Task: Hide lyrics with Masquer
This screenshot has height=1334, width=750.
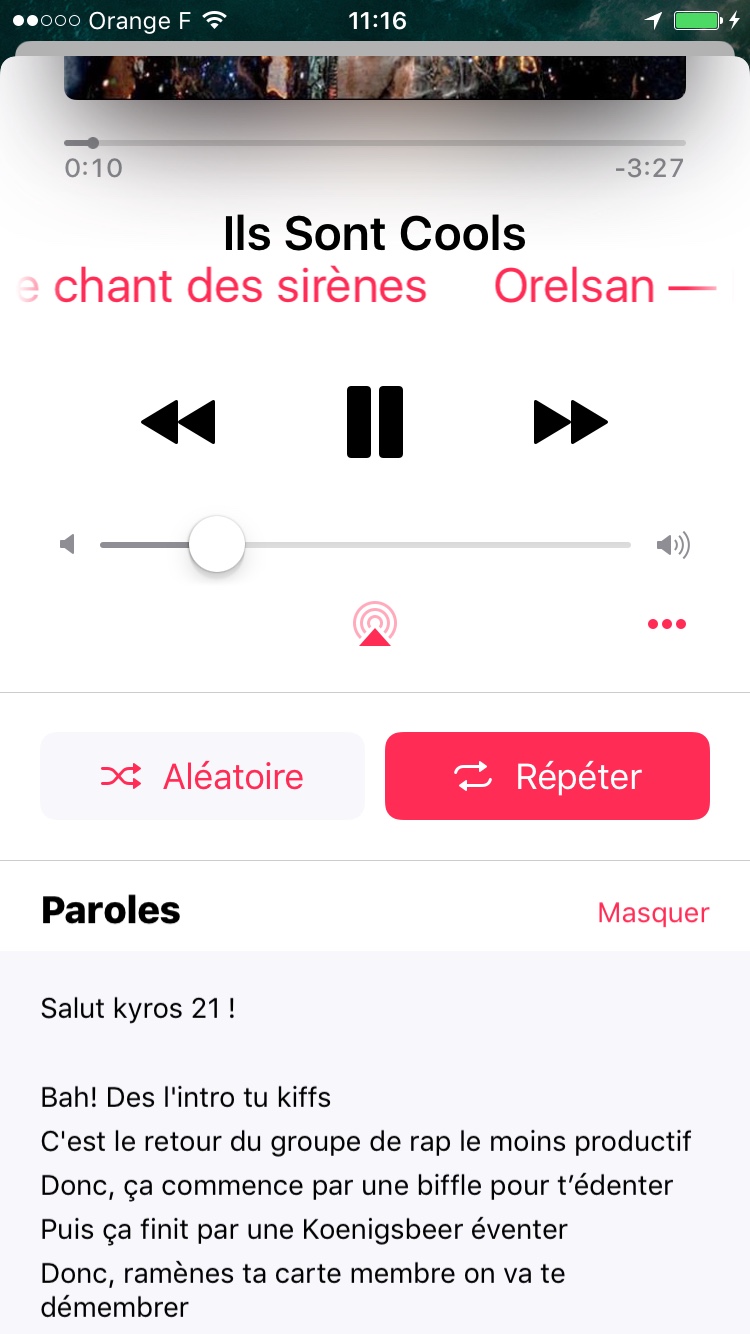Action: tap(653, 912)
